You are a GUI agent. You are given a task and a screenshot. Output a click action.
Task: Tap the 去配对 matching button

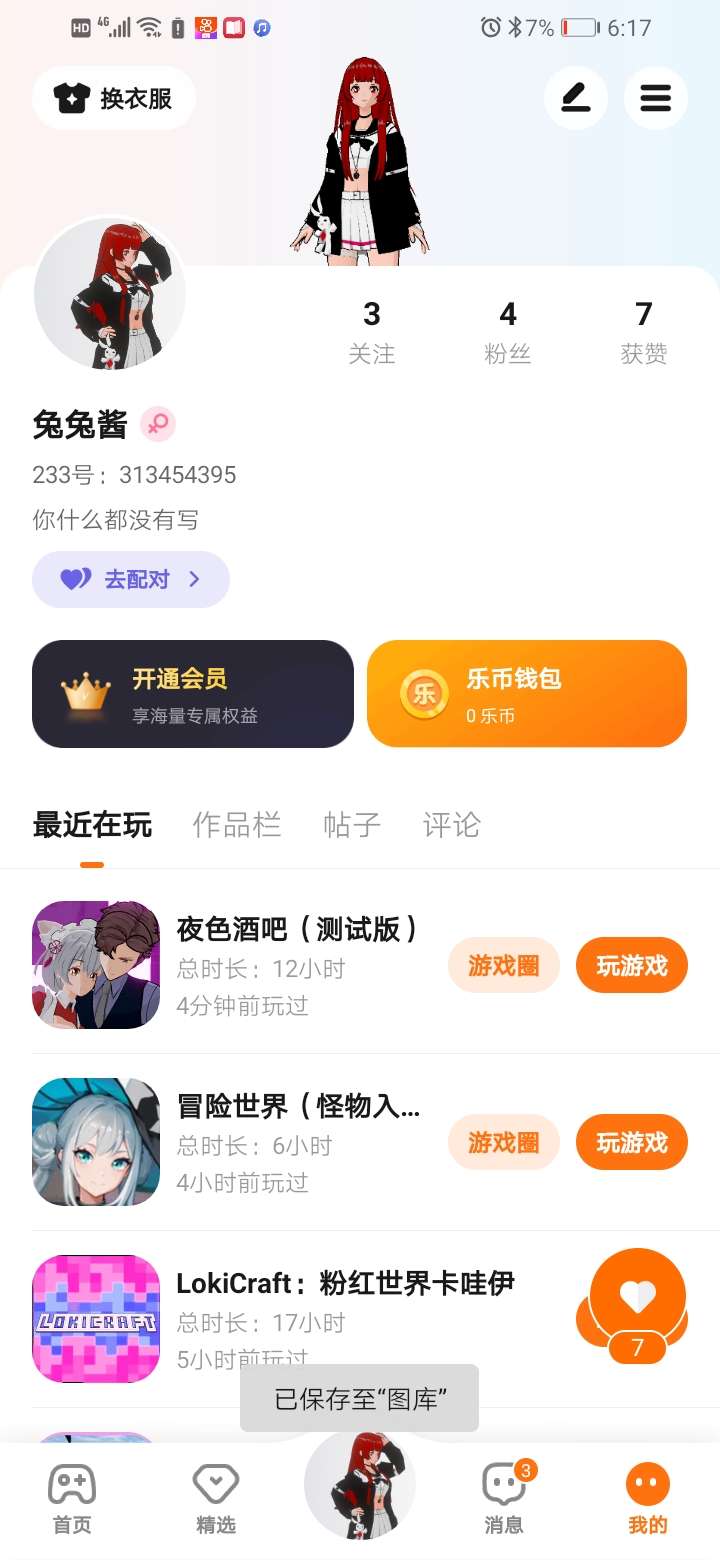point(131,579)
